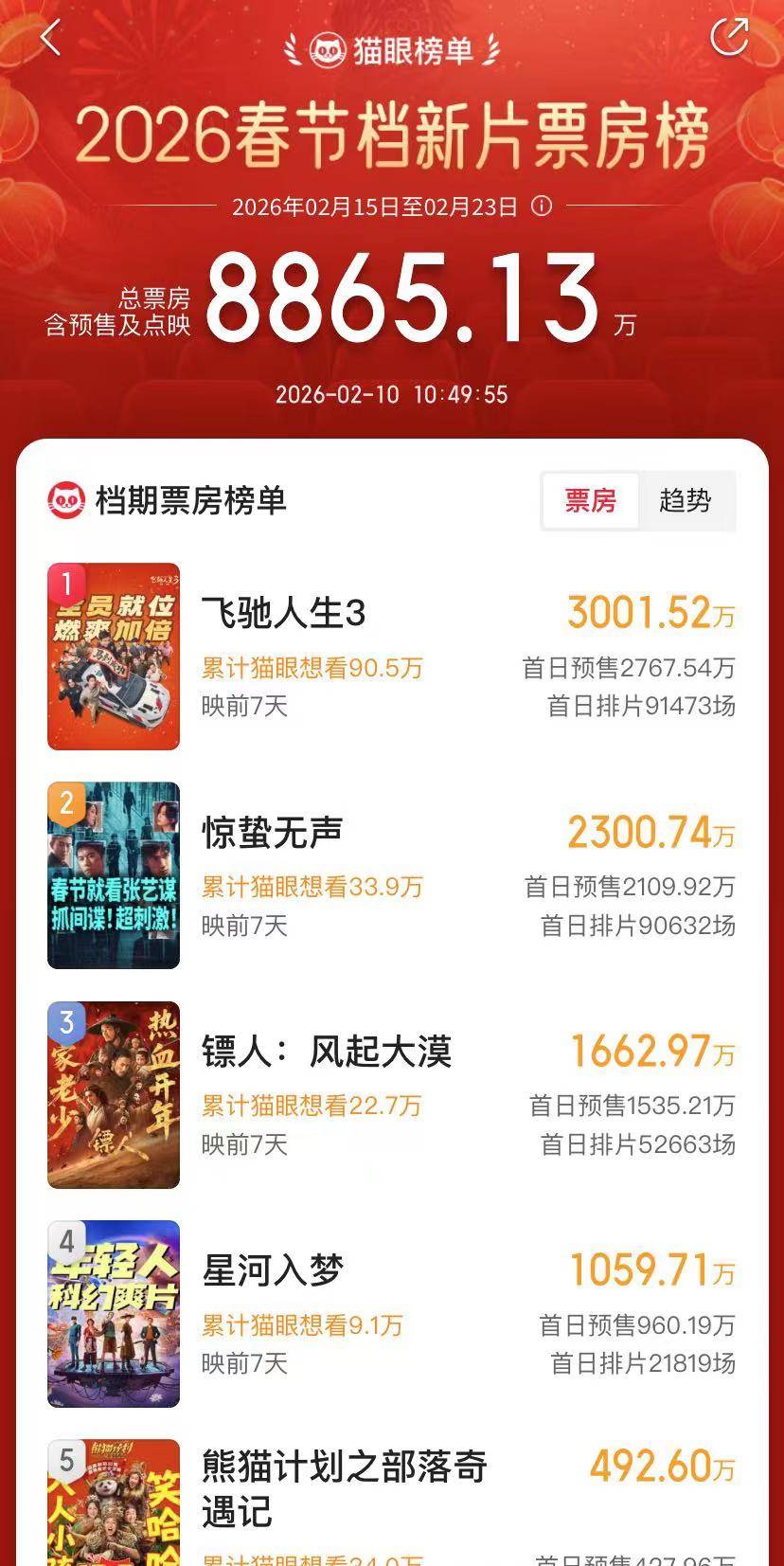Select the 票房 tab
784x1566 pixels.
click(591, 500)
